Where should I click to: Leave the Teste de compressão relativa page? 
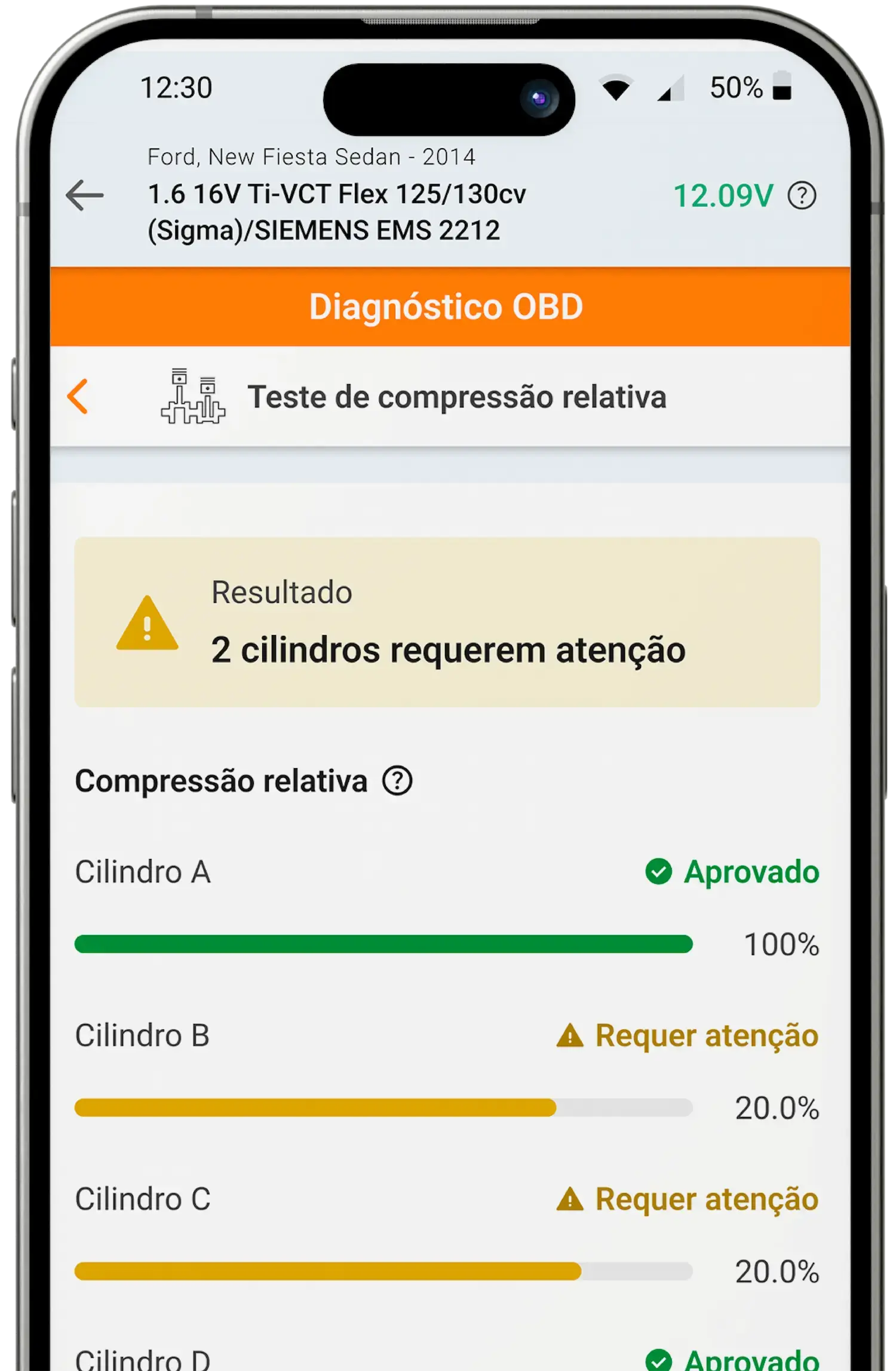(x=78, y=396)
